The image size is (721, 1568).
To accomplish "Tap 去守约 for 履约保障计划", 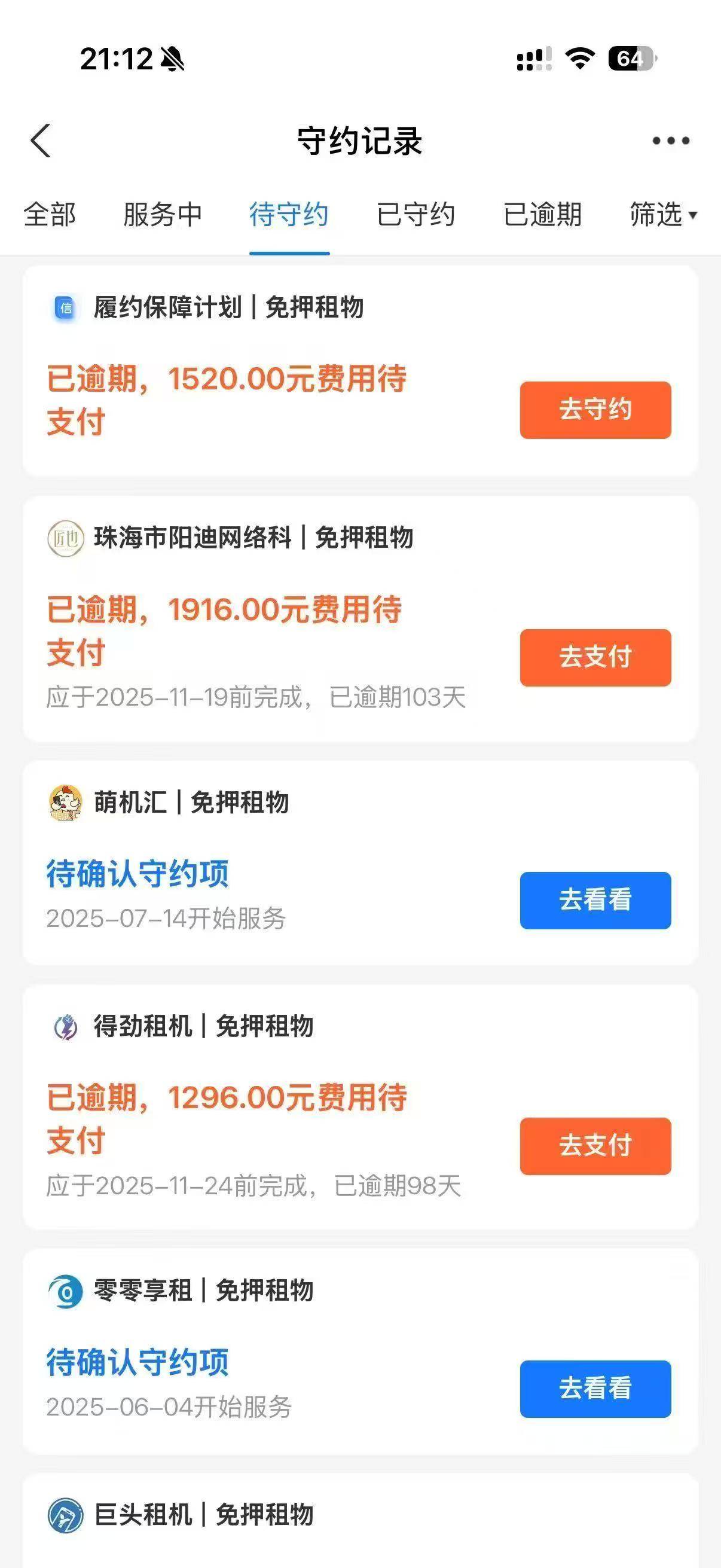I will (x=595, y=410).
